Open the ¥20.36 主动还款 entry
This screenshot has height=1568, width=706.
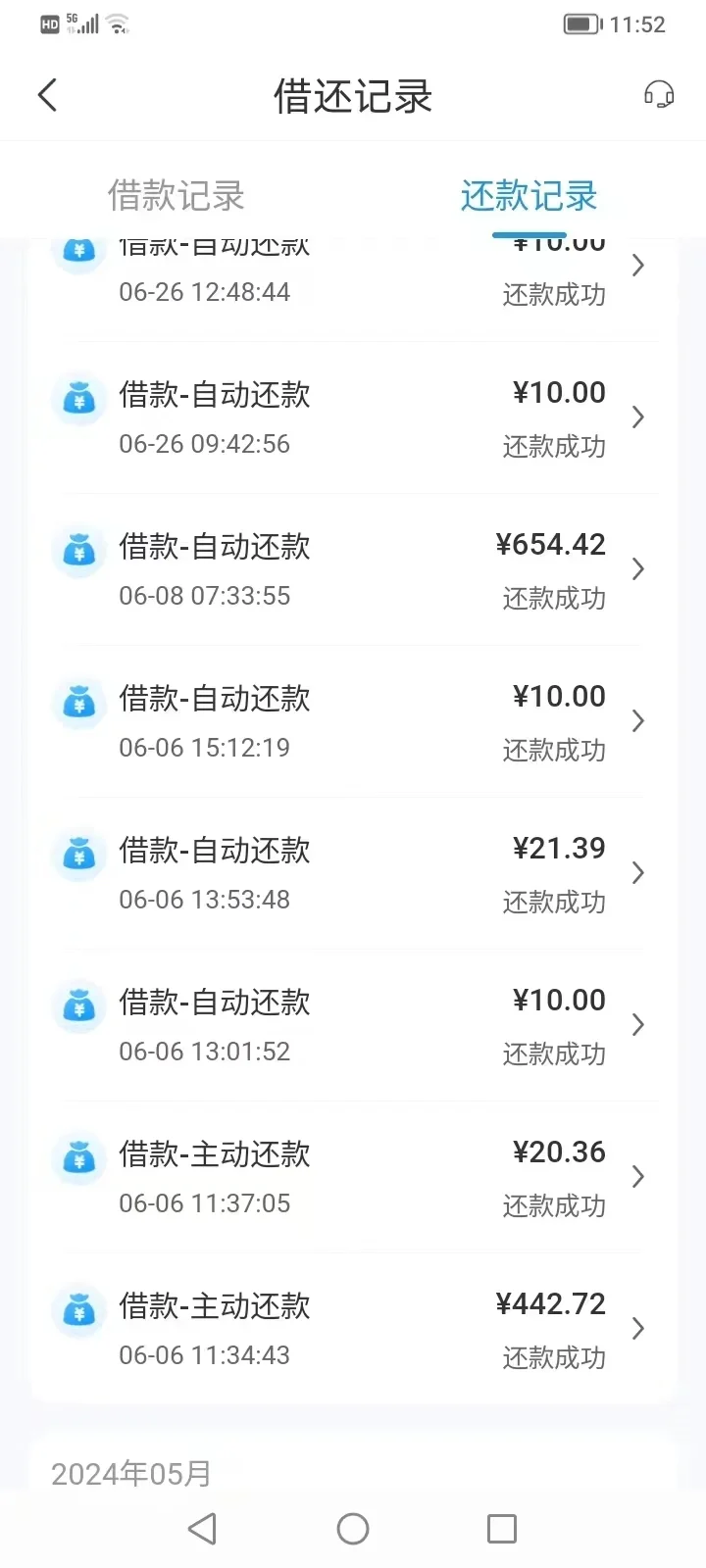tap(638, 1176)
